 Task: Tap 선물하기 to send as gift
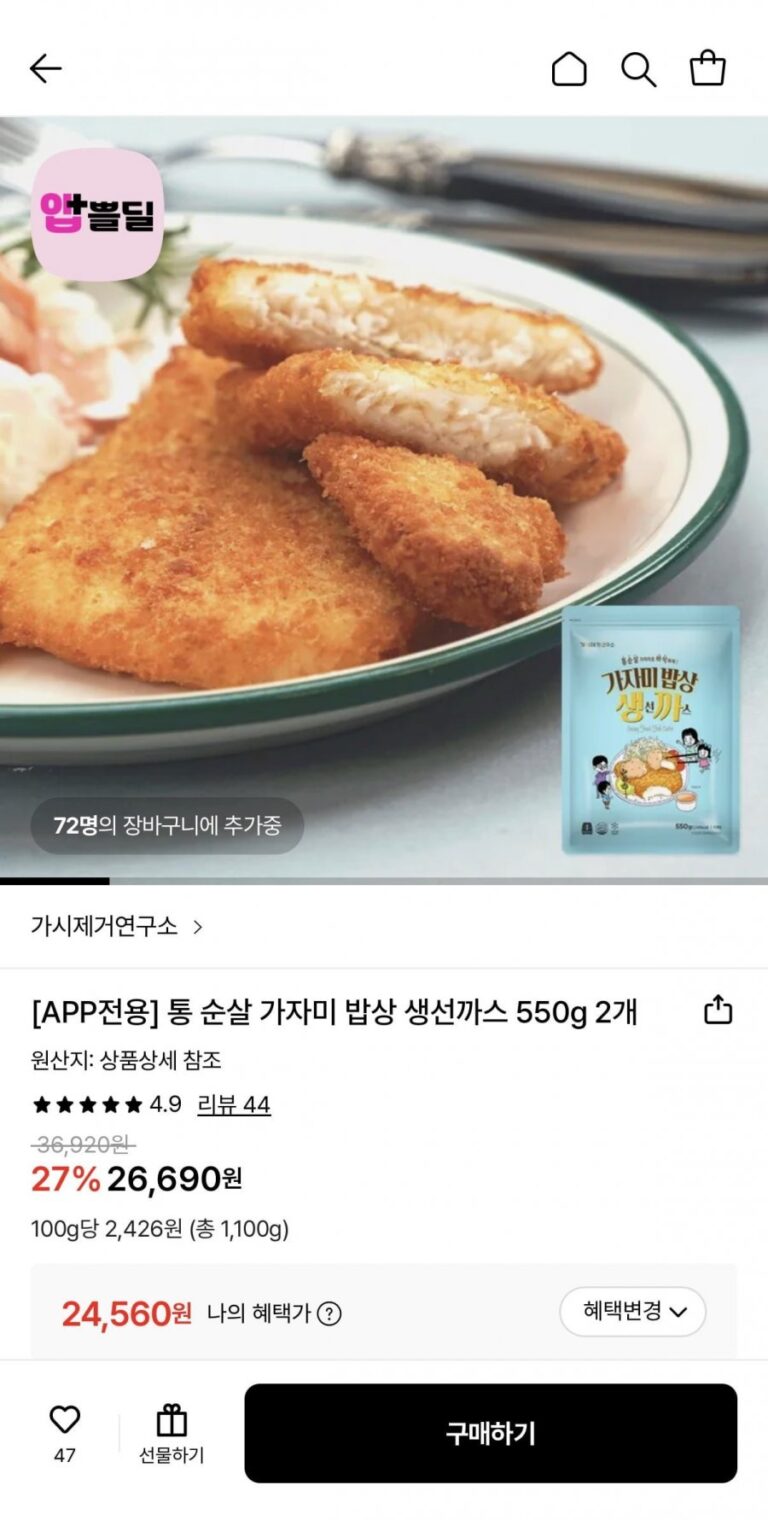pos(171,1433)
